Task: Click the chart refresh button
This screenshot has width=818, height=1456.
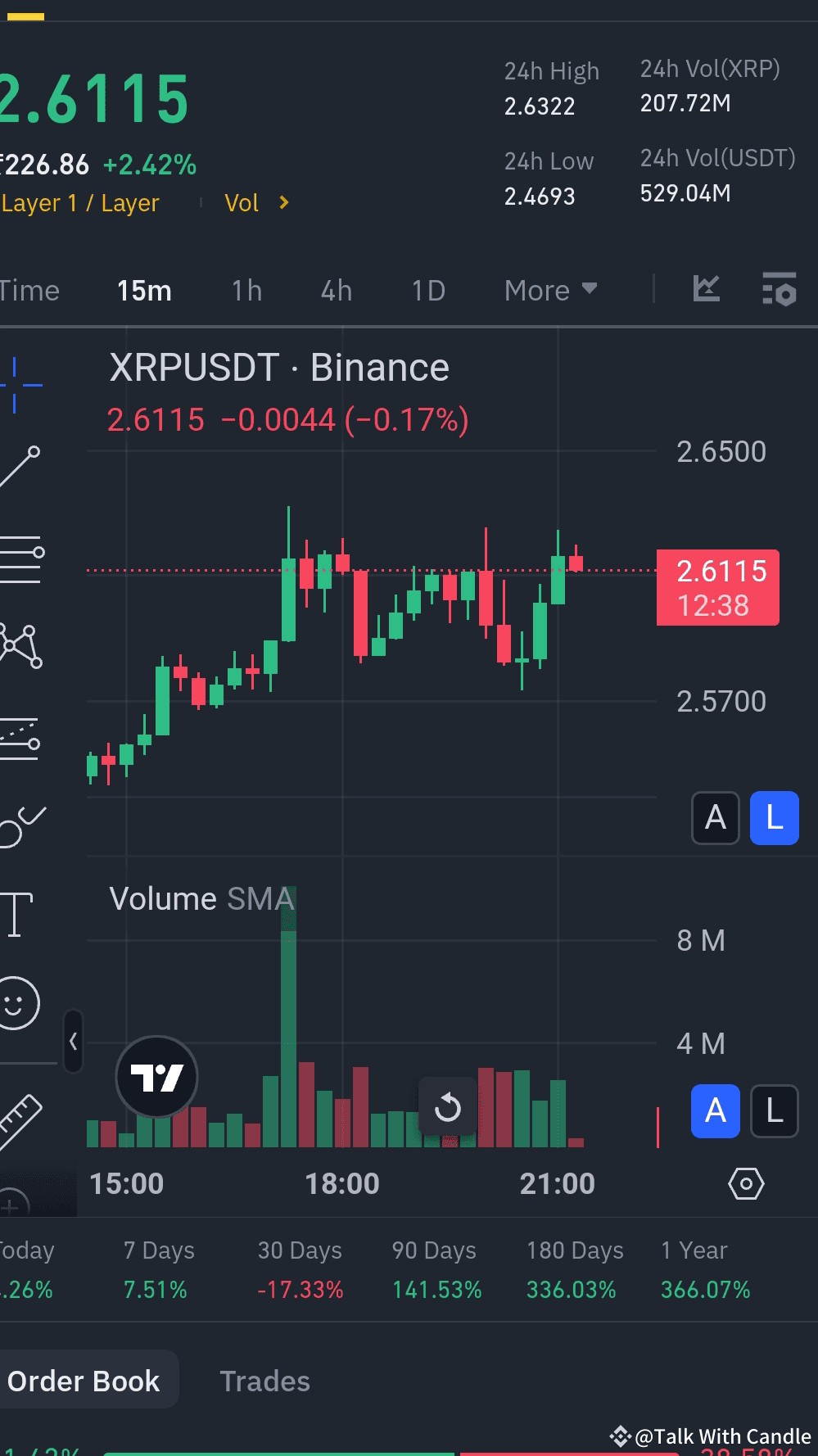Action: tap(448, 1107)
